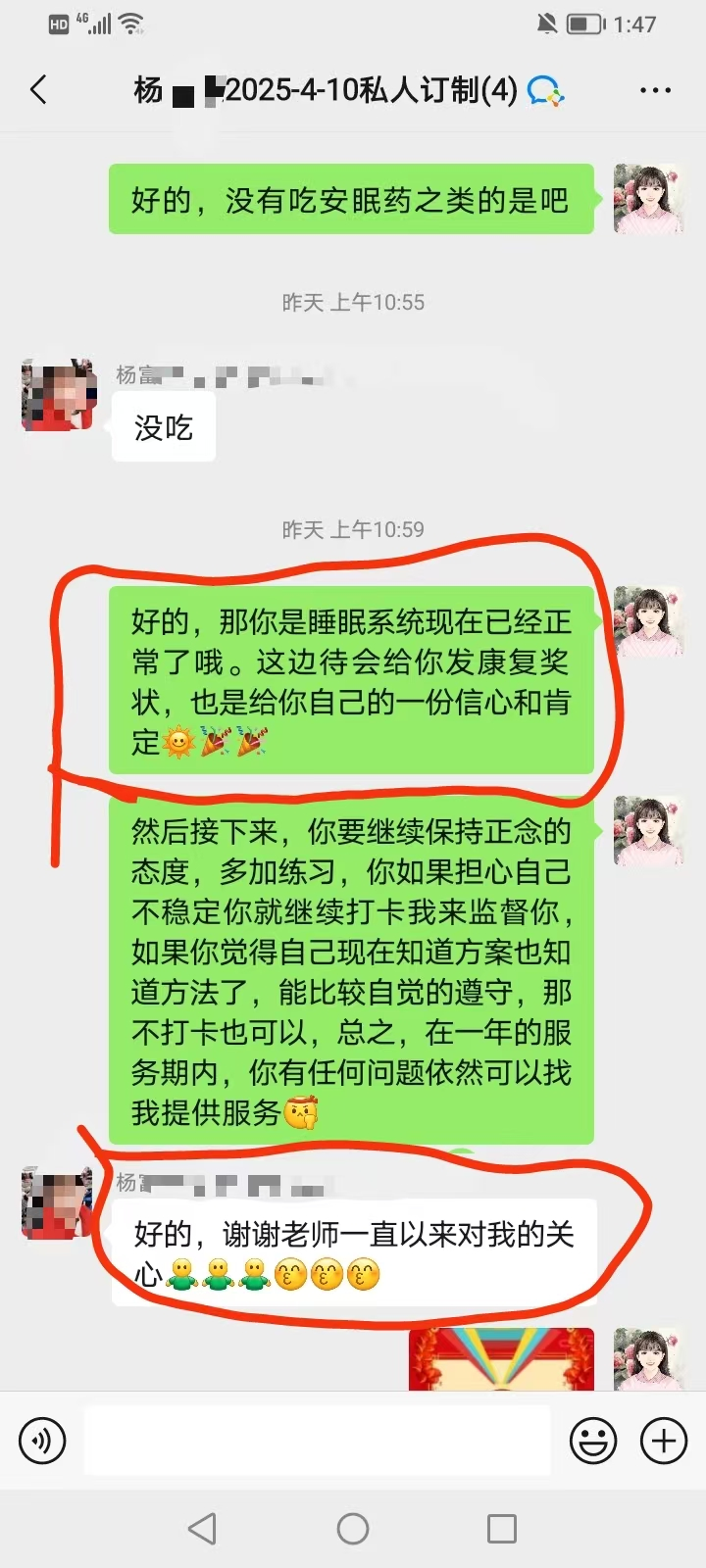Open teacher avatar beside 安眠药 message
Image resolution: width=706 pixels, height=1568 pixels.
(x=648, y=199)
